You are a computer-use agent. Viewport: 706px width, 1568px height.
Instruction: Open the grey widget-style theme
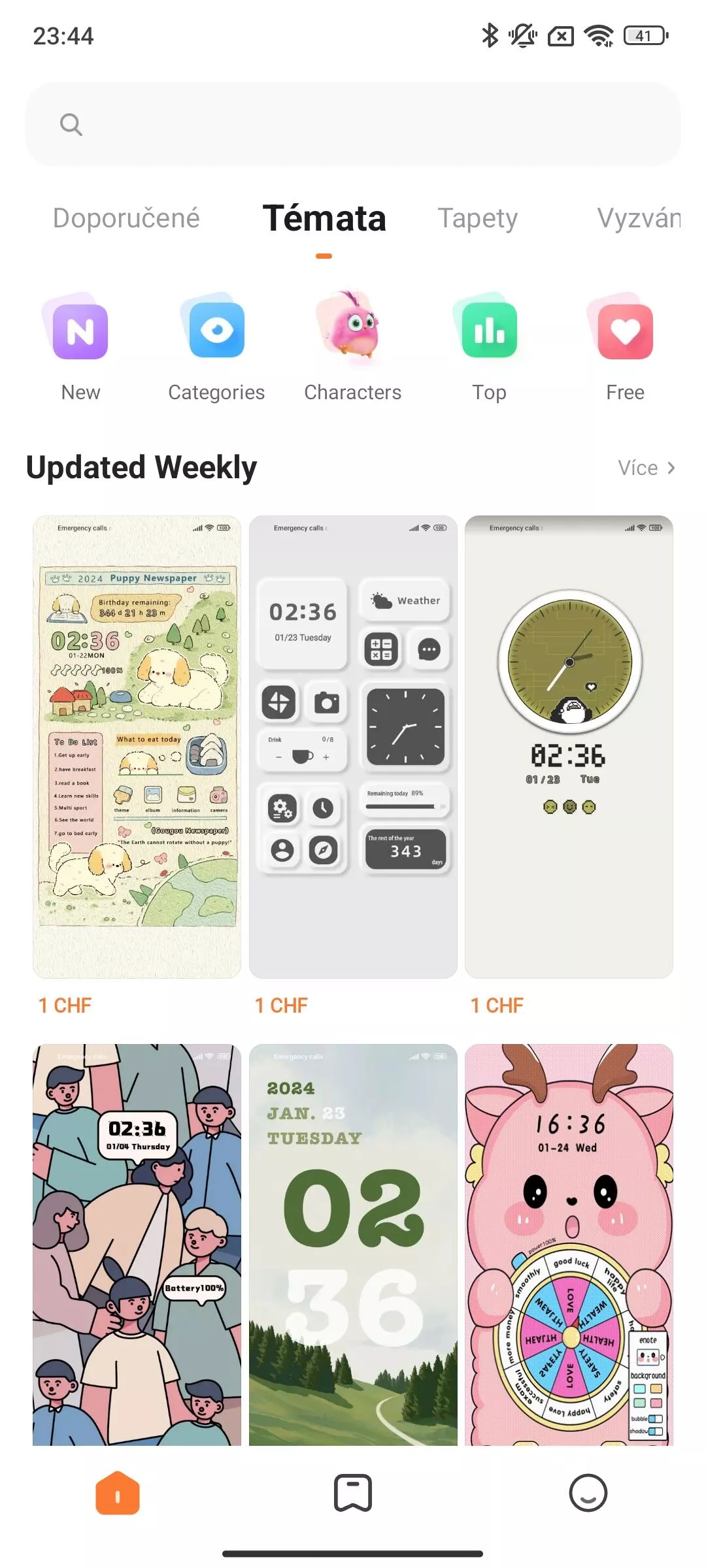point(353,747)
